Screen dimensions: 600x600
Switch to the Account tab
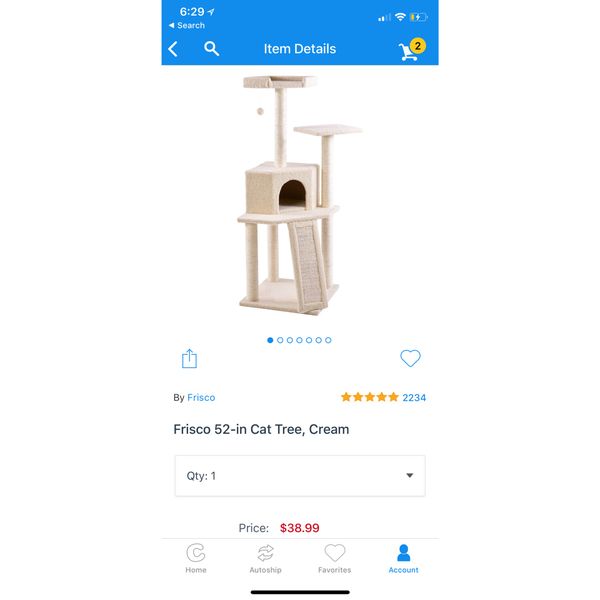403,558
